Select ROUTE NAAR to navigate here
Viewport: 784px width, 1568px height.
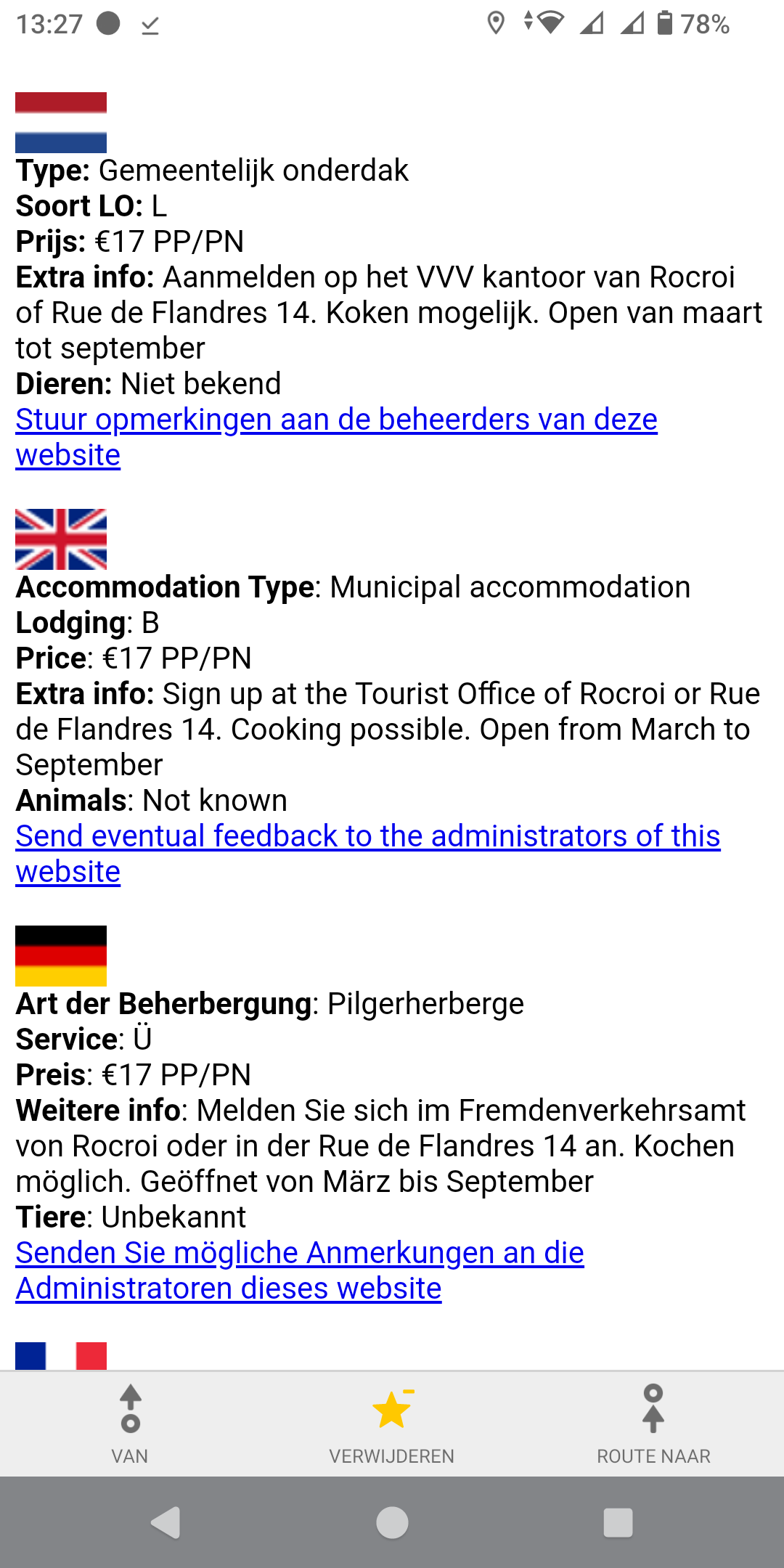coord(653,1424)
